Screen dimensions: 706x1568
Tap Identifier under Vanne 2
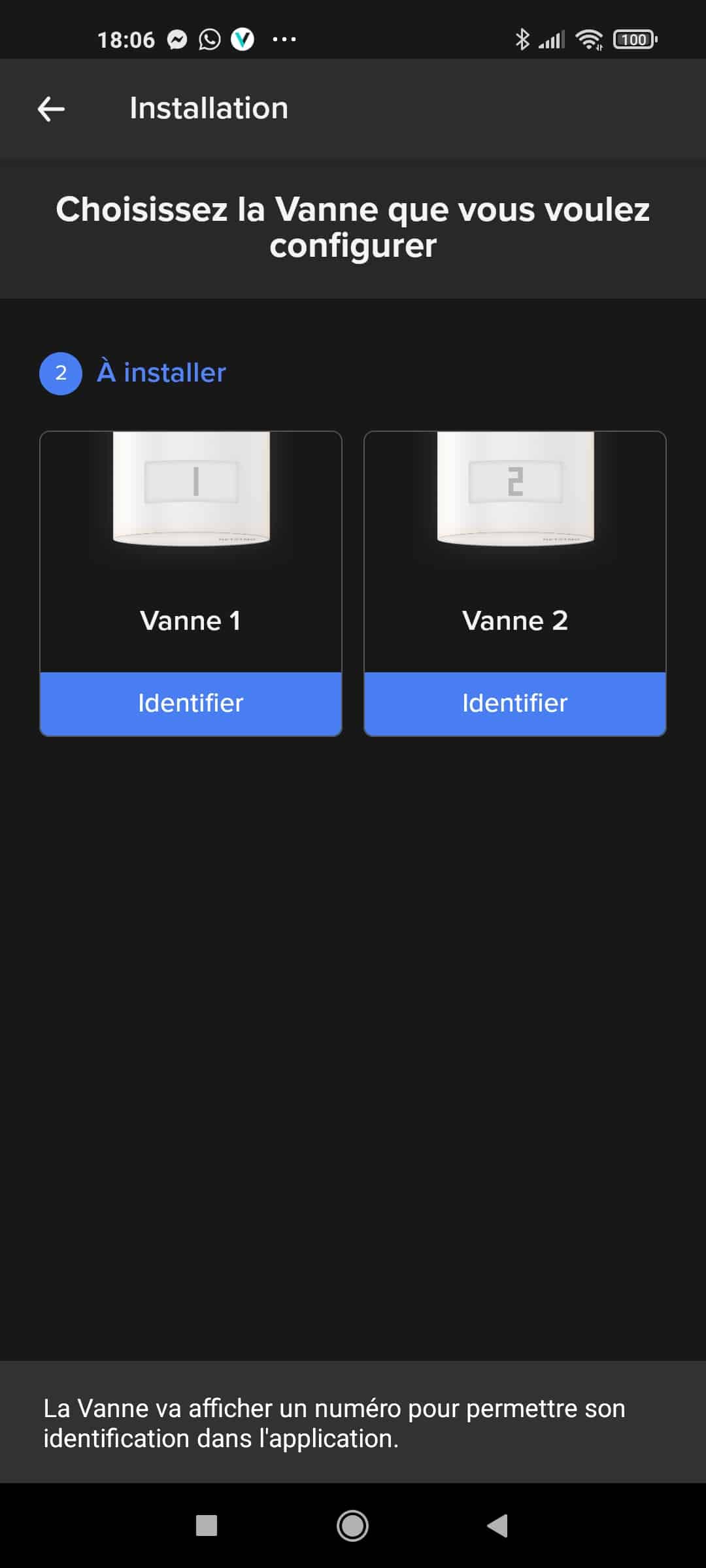[515, 704]
